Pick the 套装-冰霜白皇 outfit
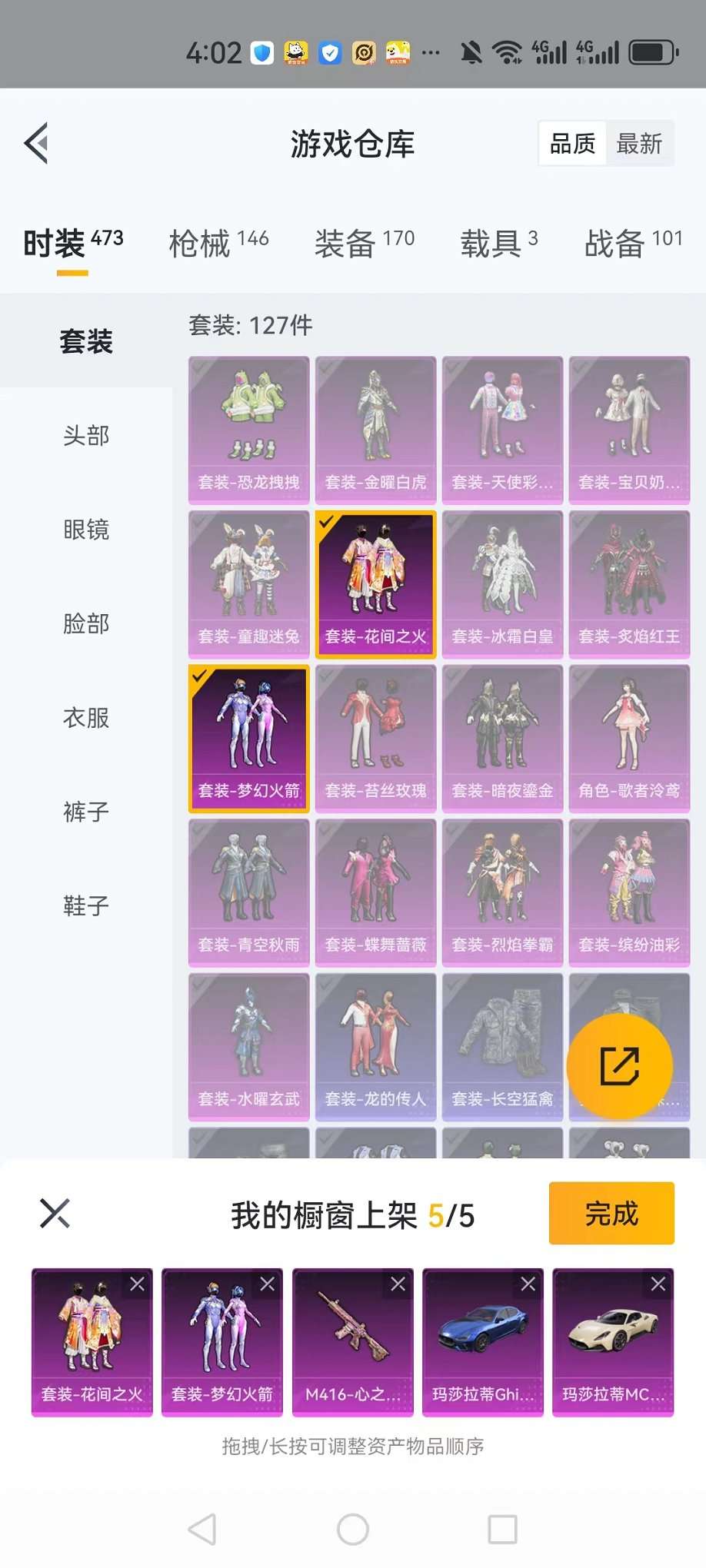This screenshot has width=706, height=1568. [502, 584]
